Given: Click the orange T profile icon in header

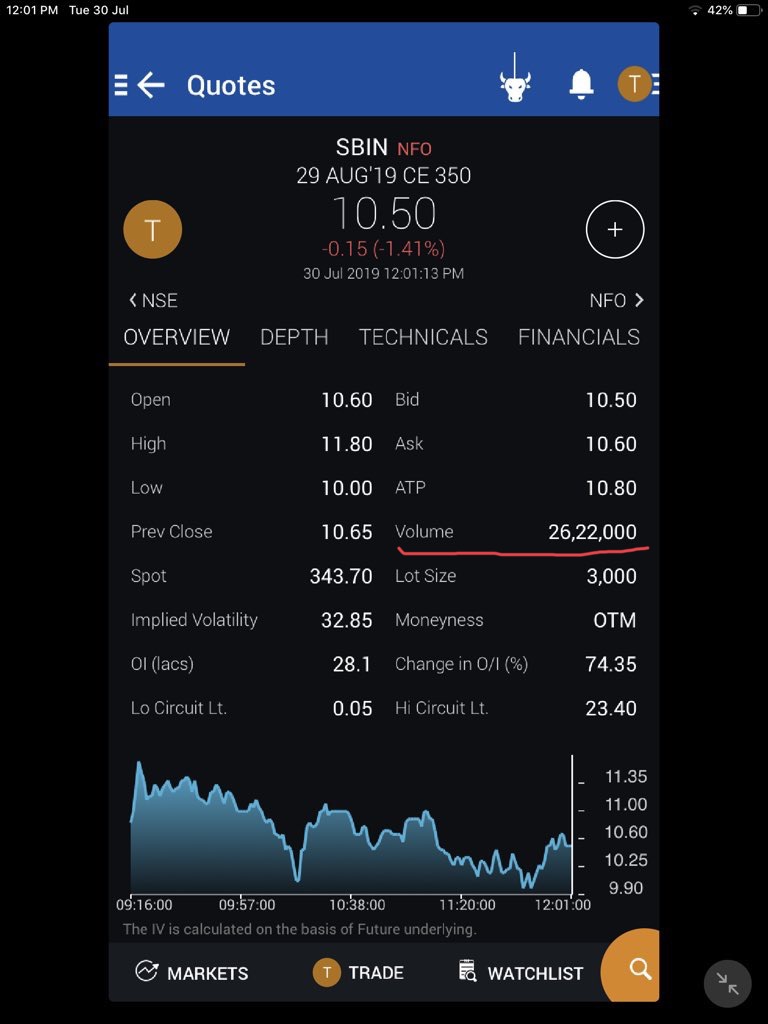Looking at the screenshot, I should (635, 84).
